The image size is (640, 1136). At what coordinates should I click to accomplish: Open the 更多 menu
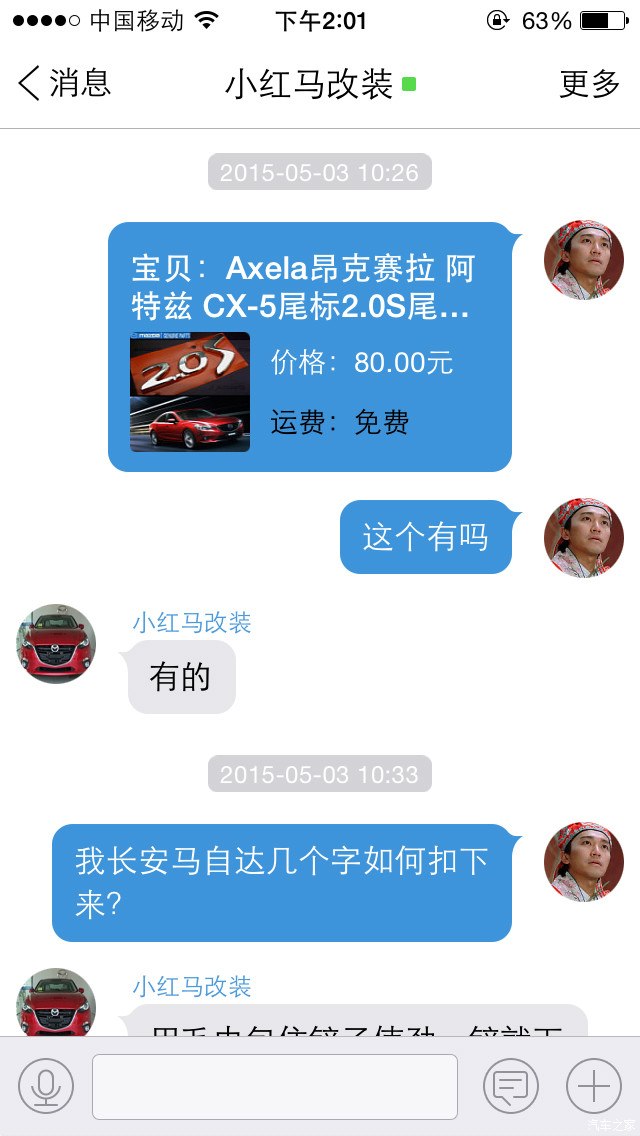tap(590, 84)
